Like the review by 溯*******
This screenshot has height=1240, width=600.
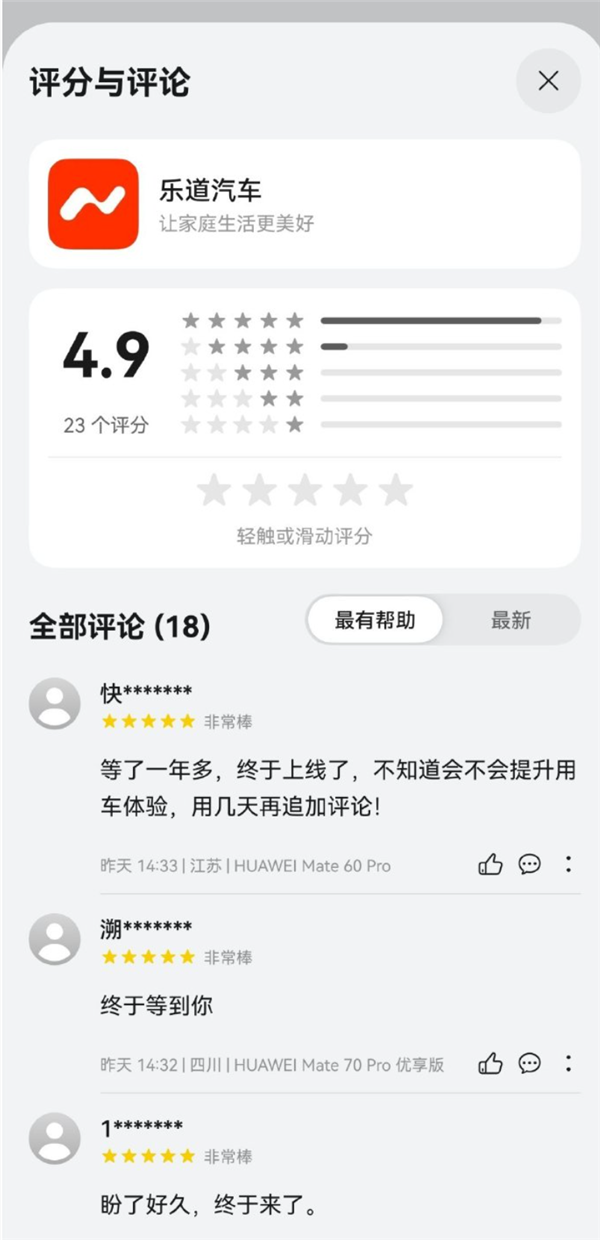(x=490, y=1064)
